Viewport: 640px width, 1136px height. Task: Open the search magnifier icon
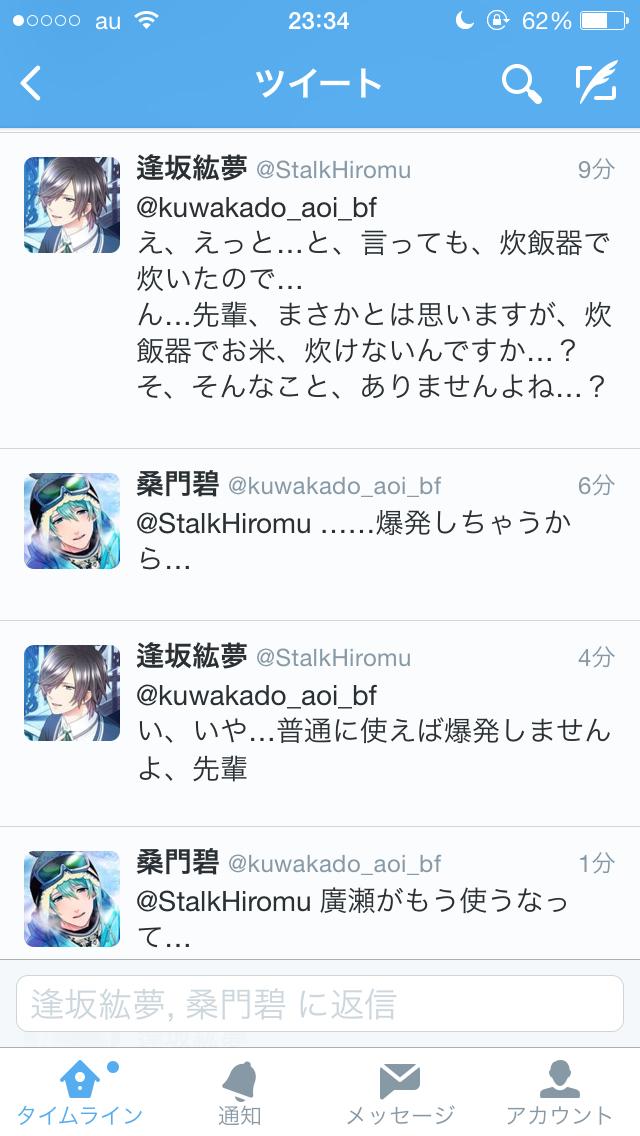521,84
